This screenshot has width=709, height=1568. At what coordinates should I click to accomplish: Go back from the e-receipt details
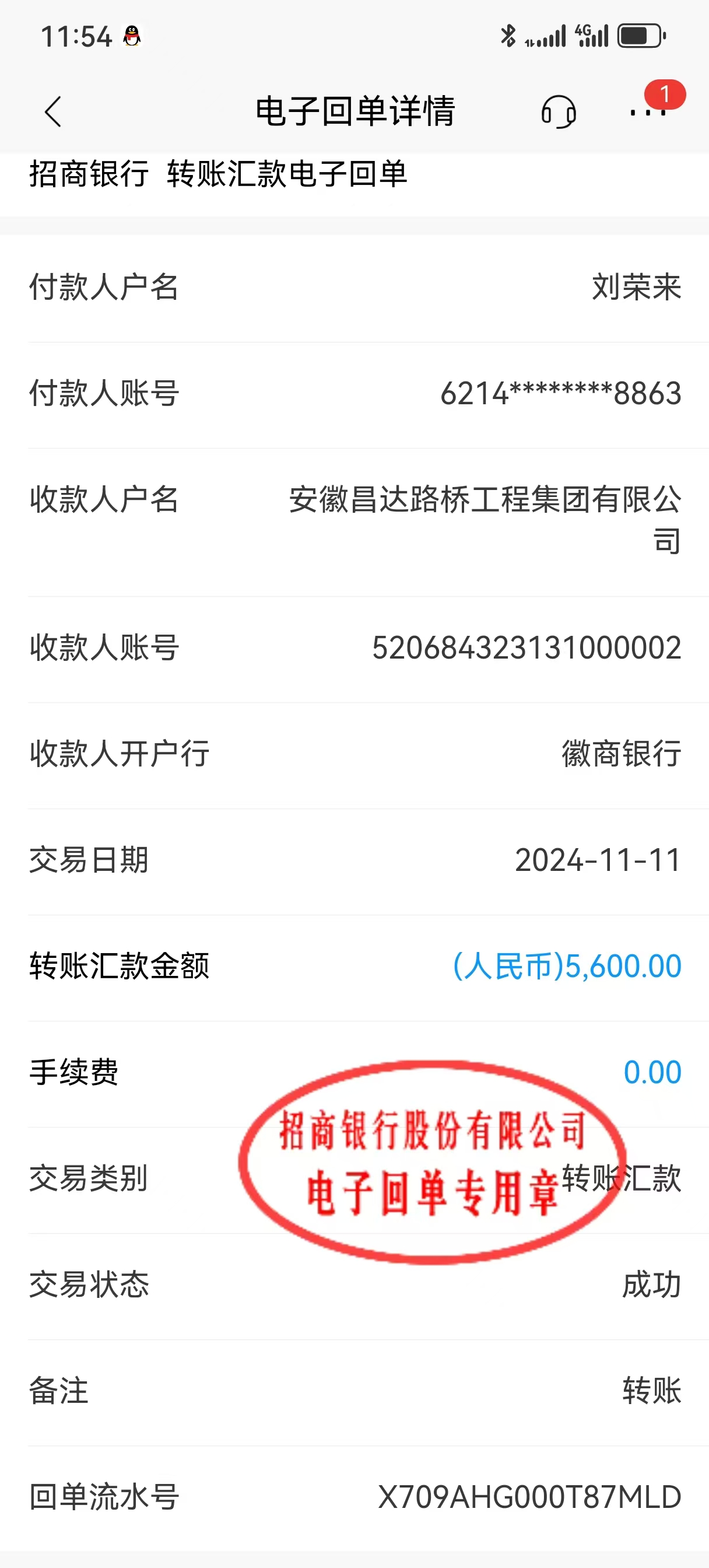54,112
